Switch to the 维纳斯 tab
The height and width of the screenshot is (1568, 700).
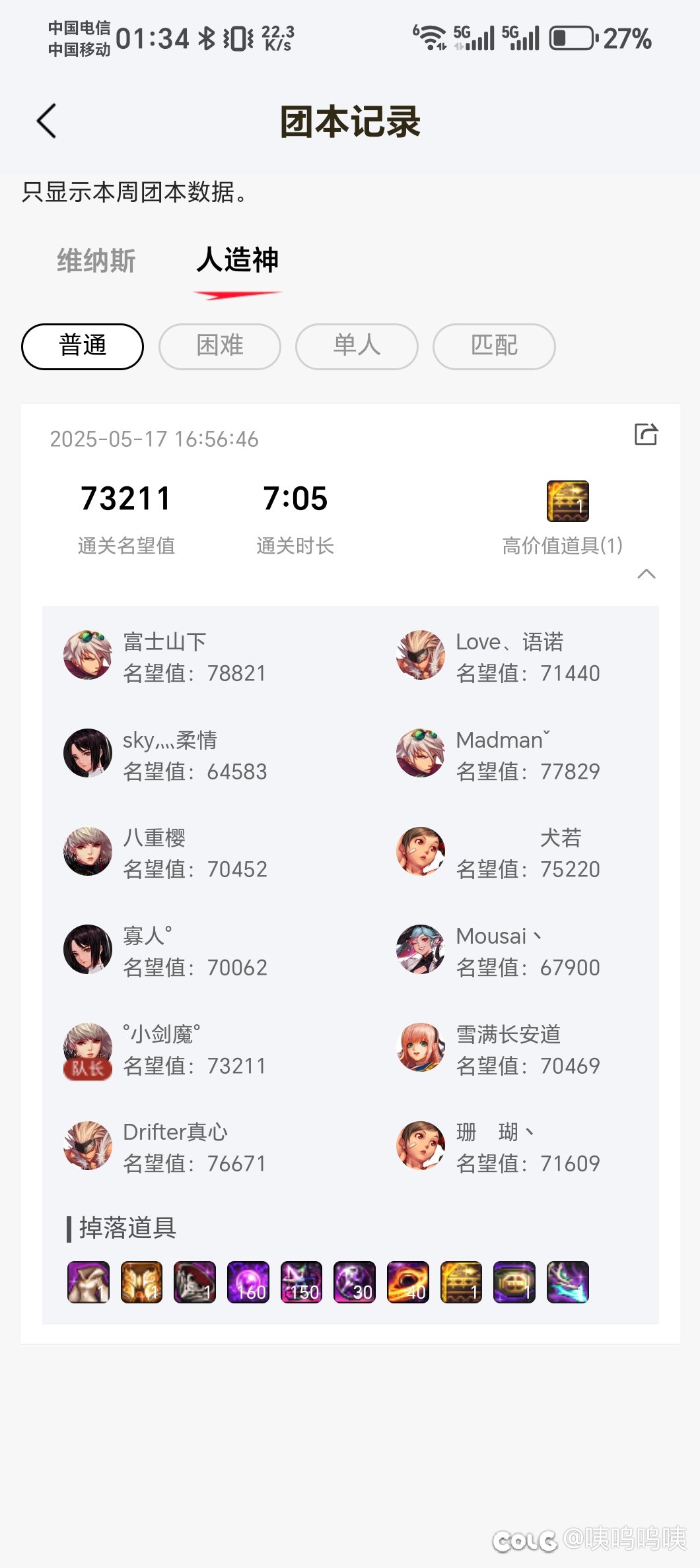coord(96,261)
